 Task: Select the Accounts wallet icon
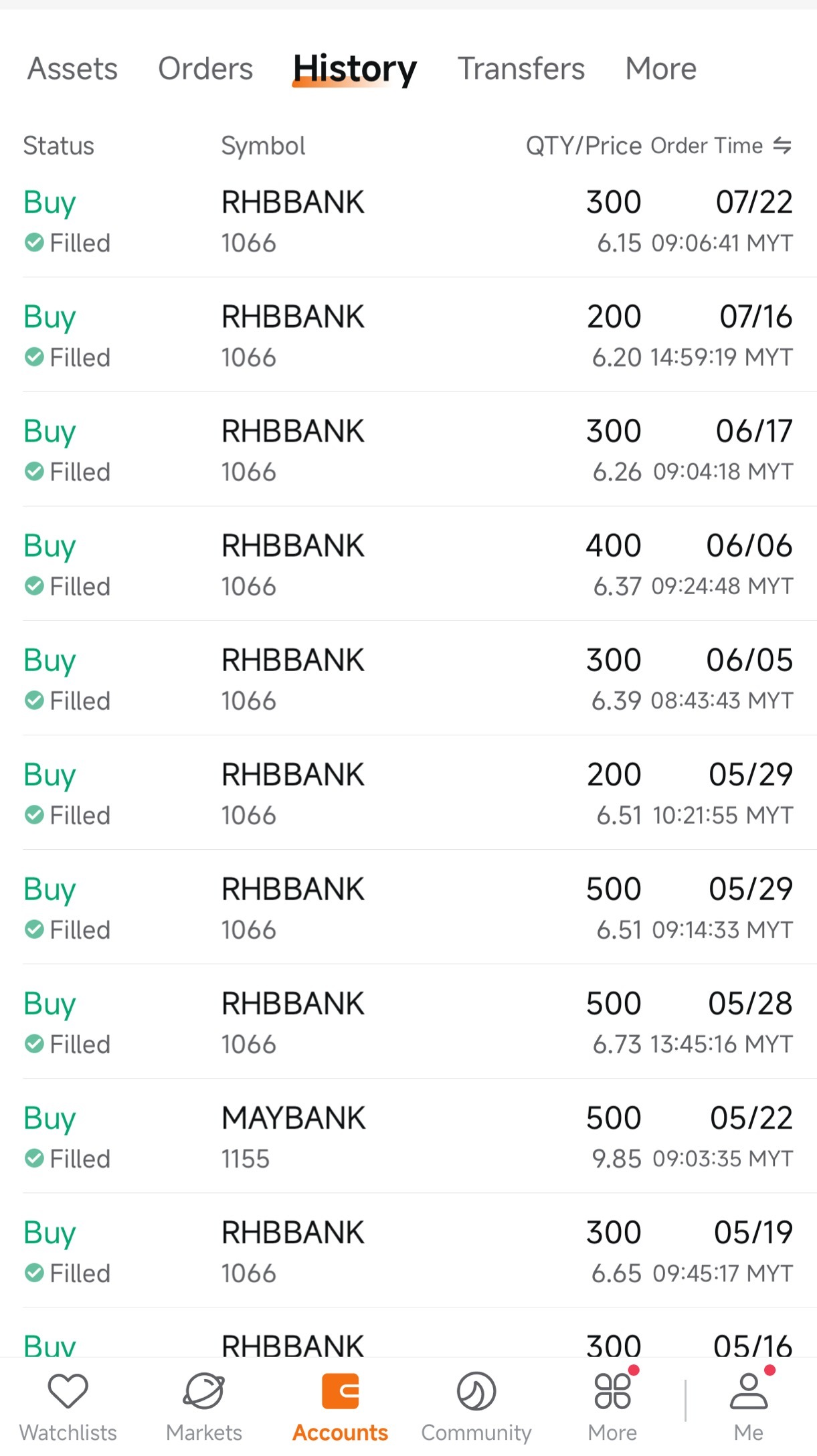coord(340,1391)
